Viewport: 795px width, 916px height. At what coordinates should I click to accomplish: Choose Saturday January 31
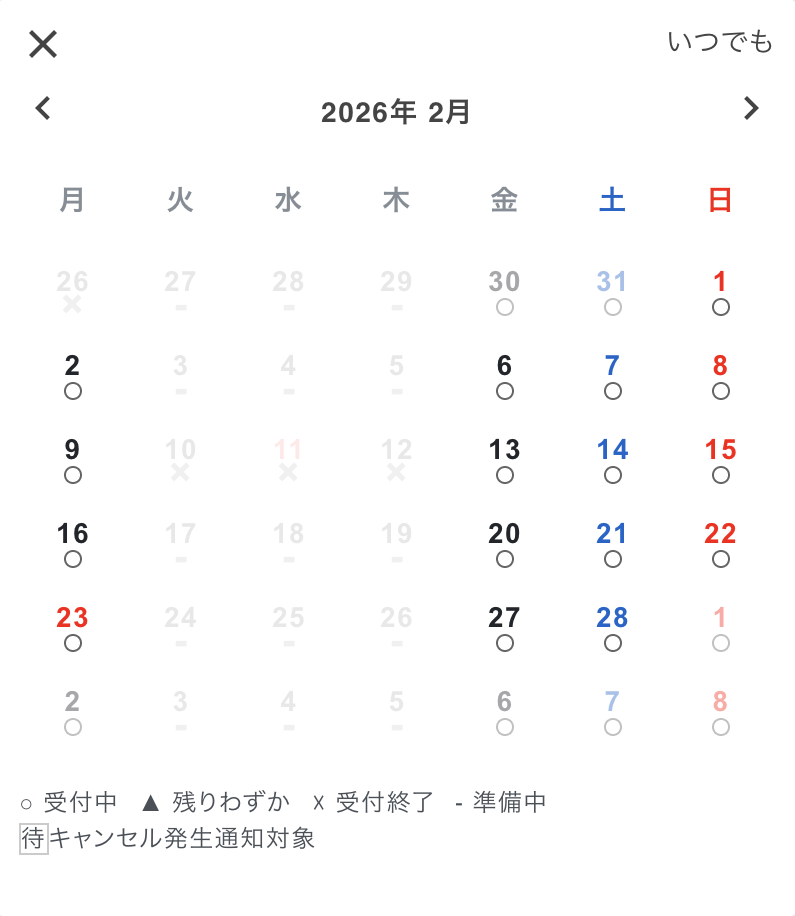612,292
